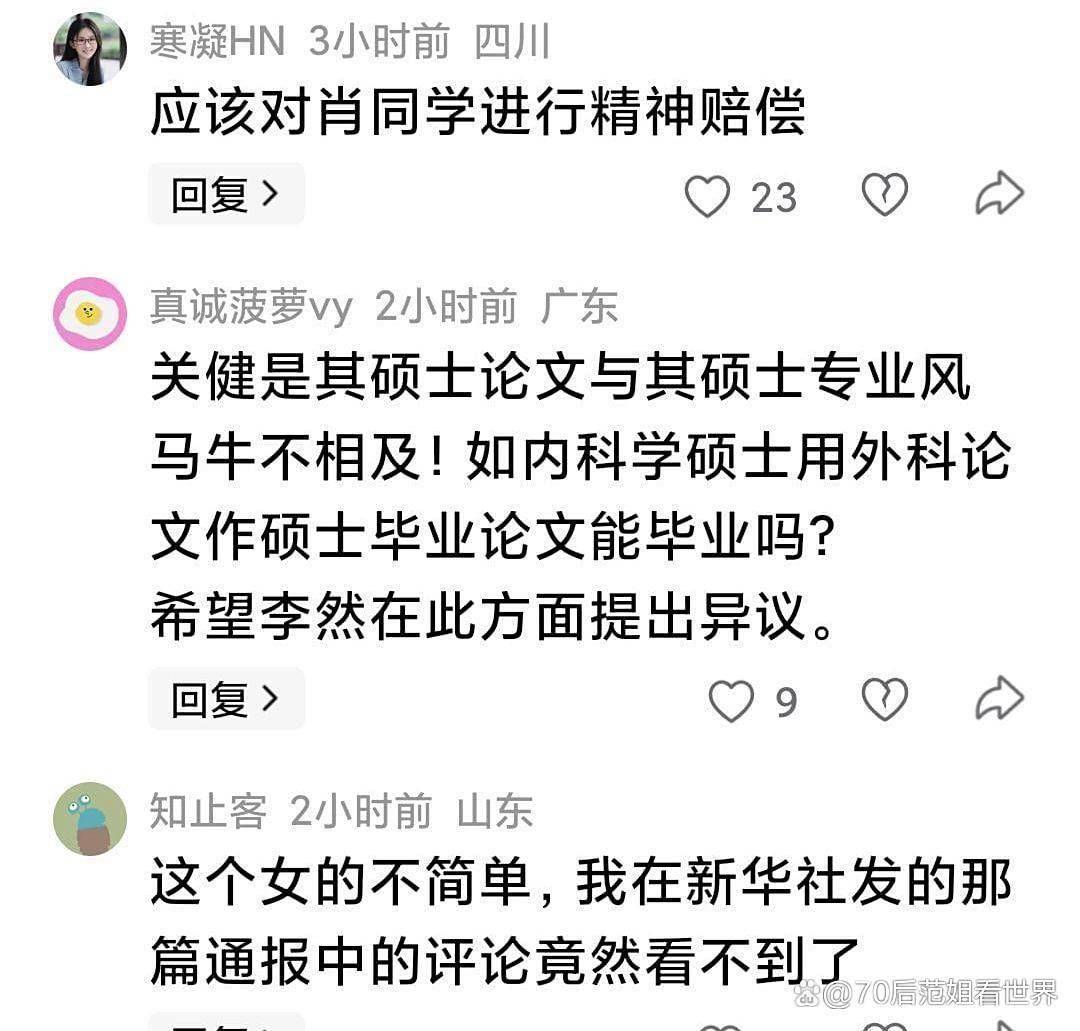
Task: Dislike 寒凝HN's comment
Action: pyautogui.click(x=885, y=195)
